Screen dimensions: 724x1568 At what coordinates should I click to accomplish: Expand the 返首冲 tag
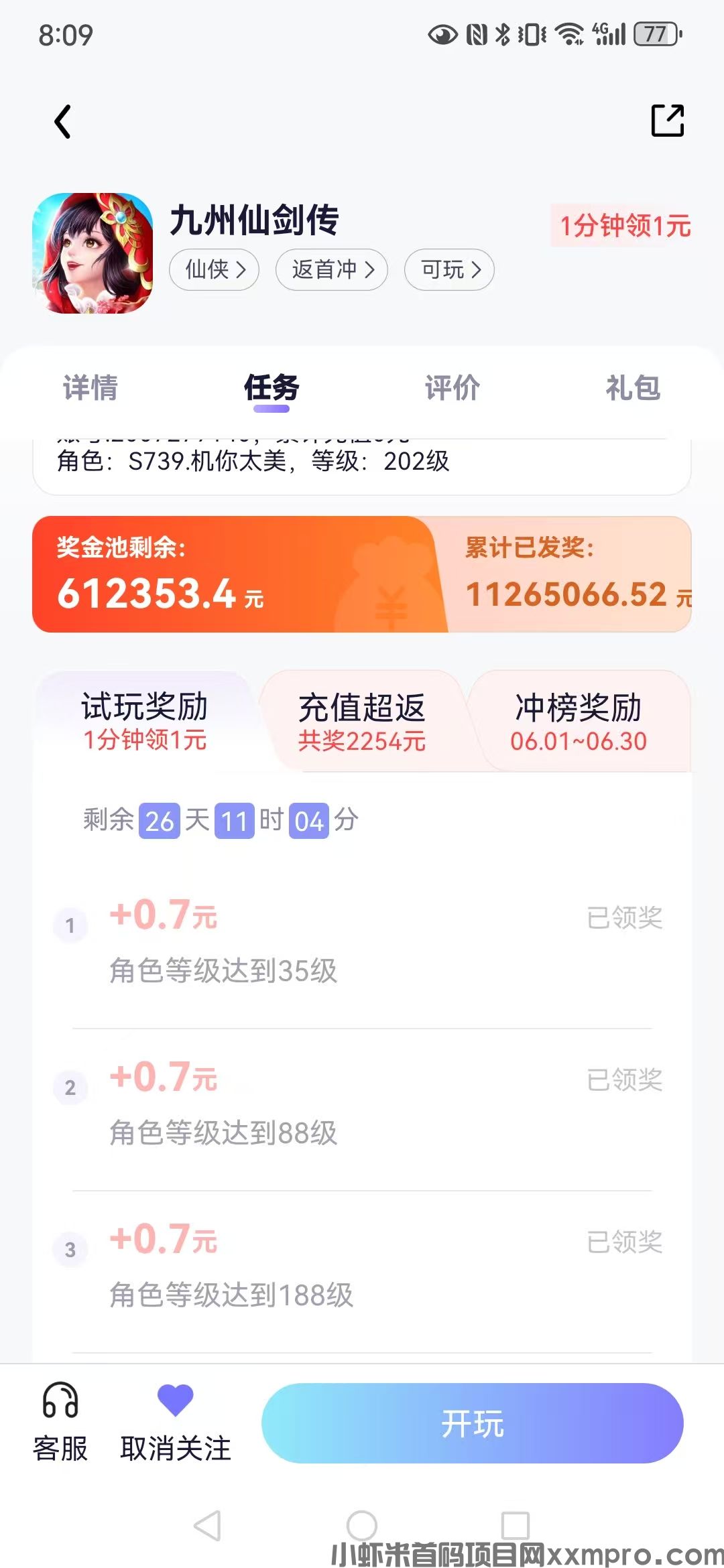point(331,271)
